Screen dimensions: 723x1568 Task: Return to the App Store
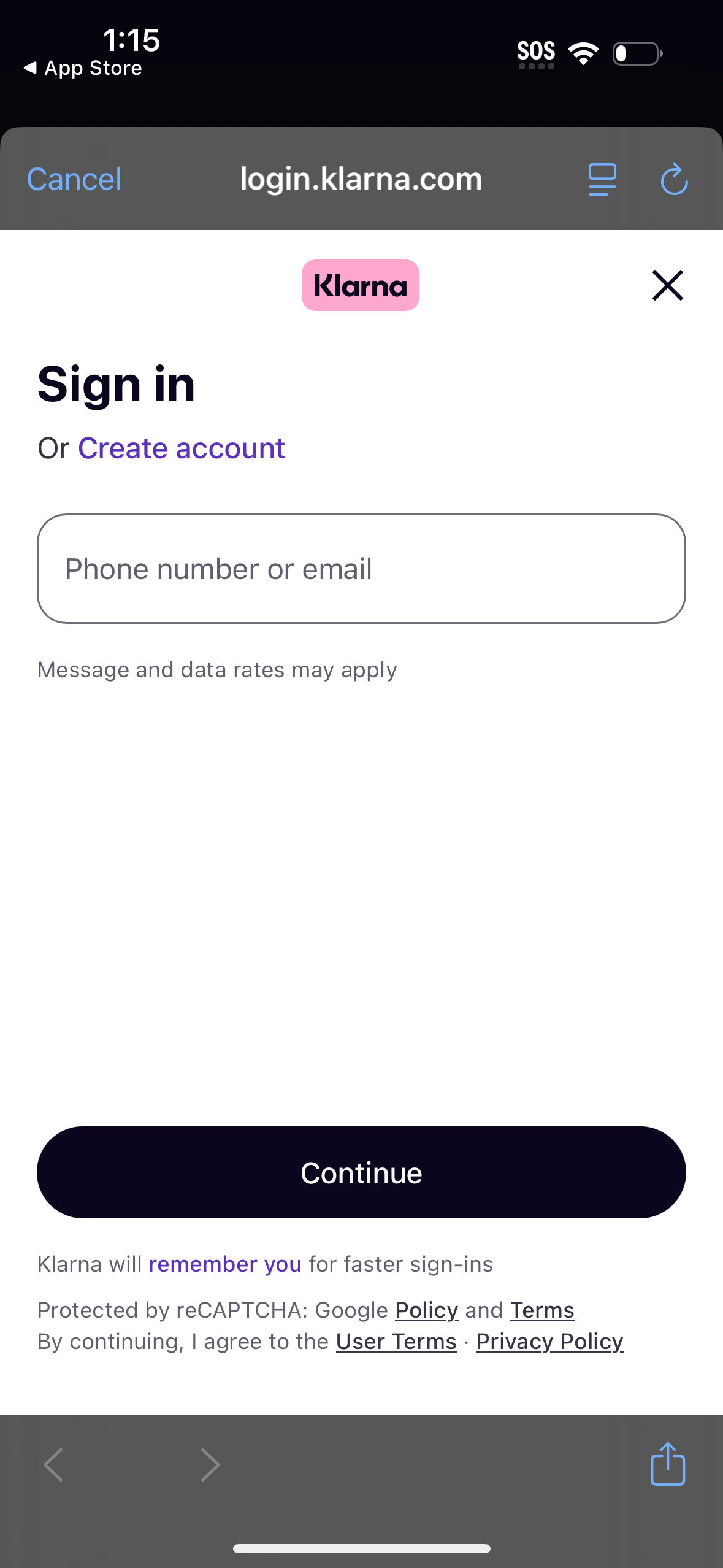click(83, 67)
